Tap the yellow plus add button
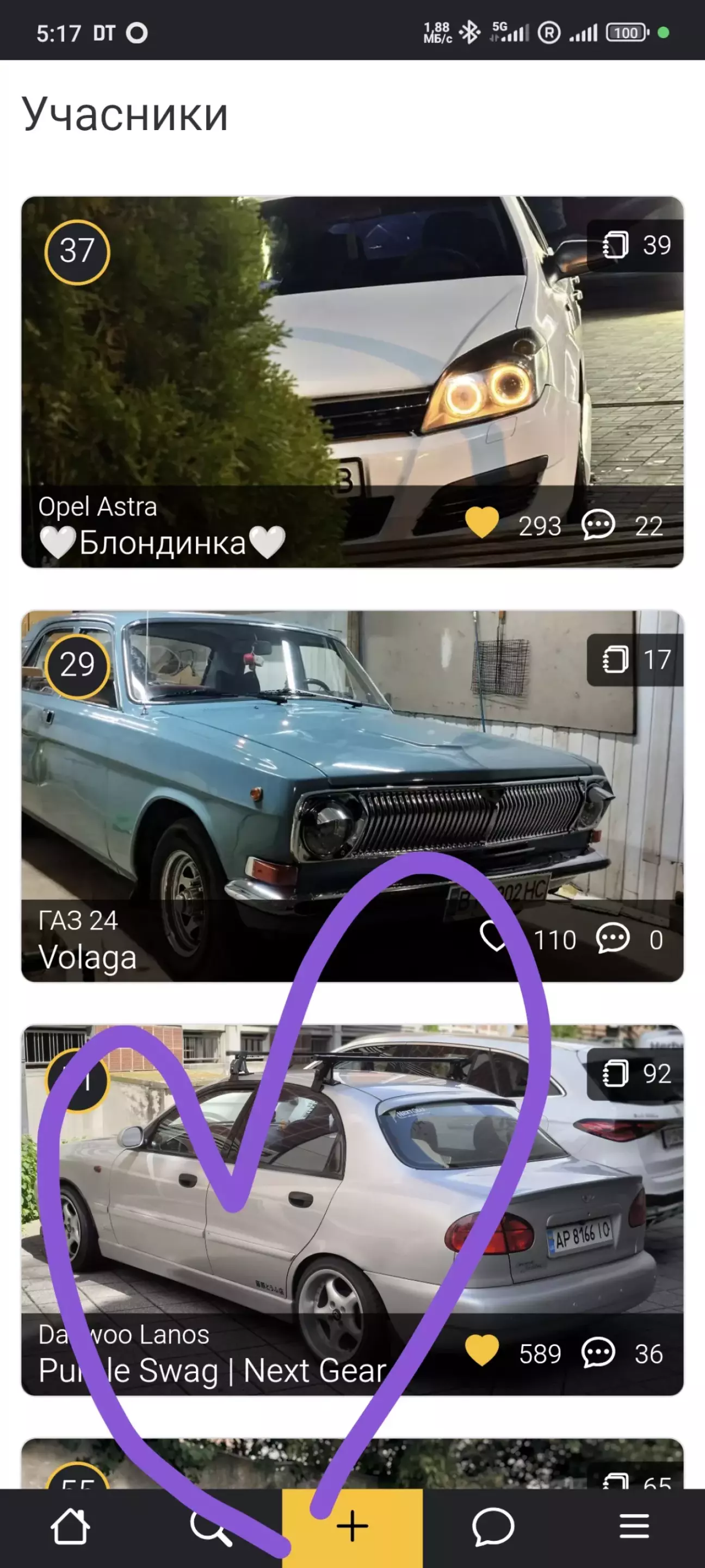The image size is (705, 1568). [x=352, y=1527]
